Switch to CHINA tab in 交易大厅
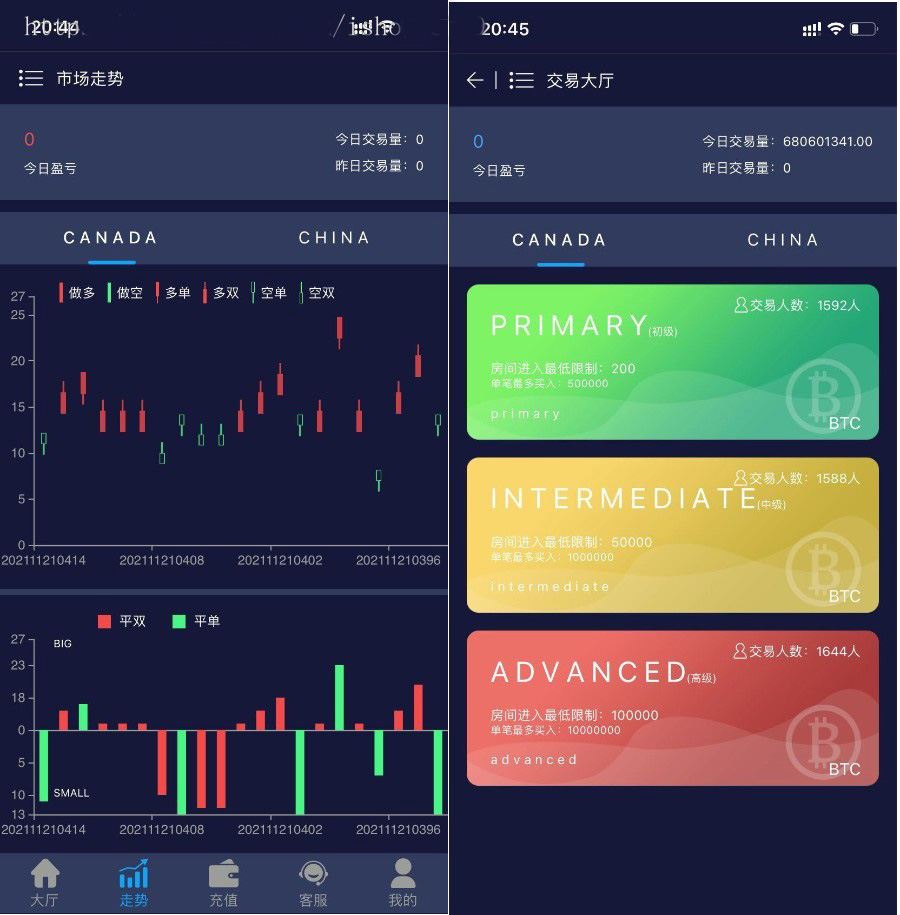Screen dimensions: 900x915 [x=783, y=240]
